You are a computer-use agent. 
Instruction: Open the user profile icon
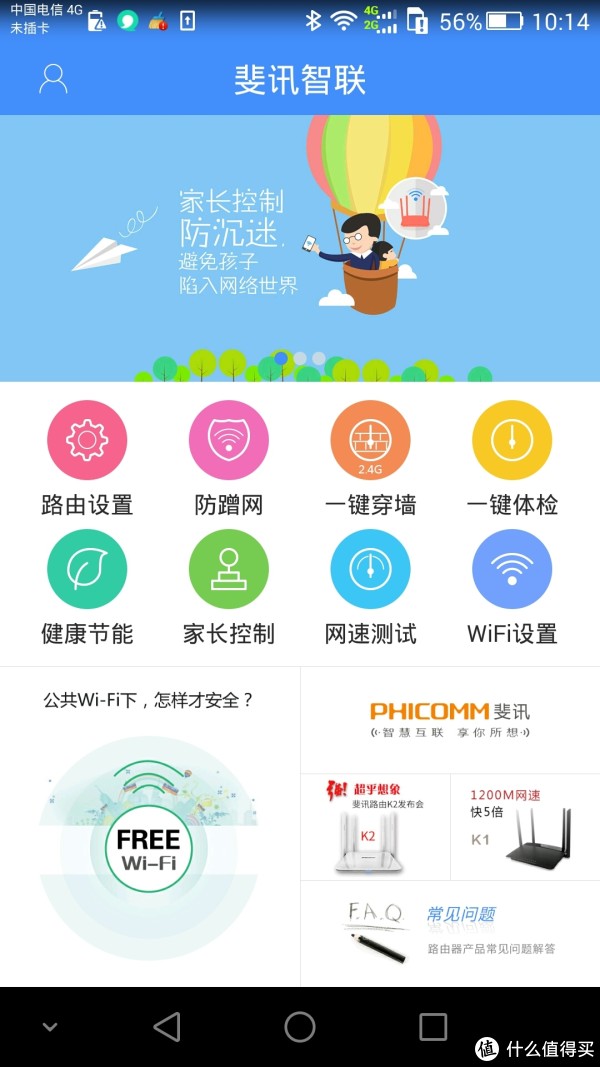click(x=53, y=79)
